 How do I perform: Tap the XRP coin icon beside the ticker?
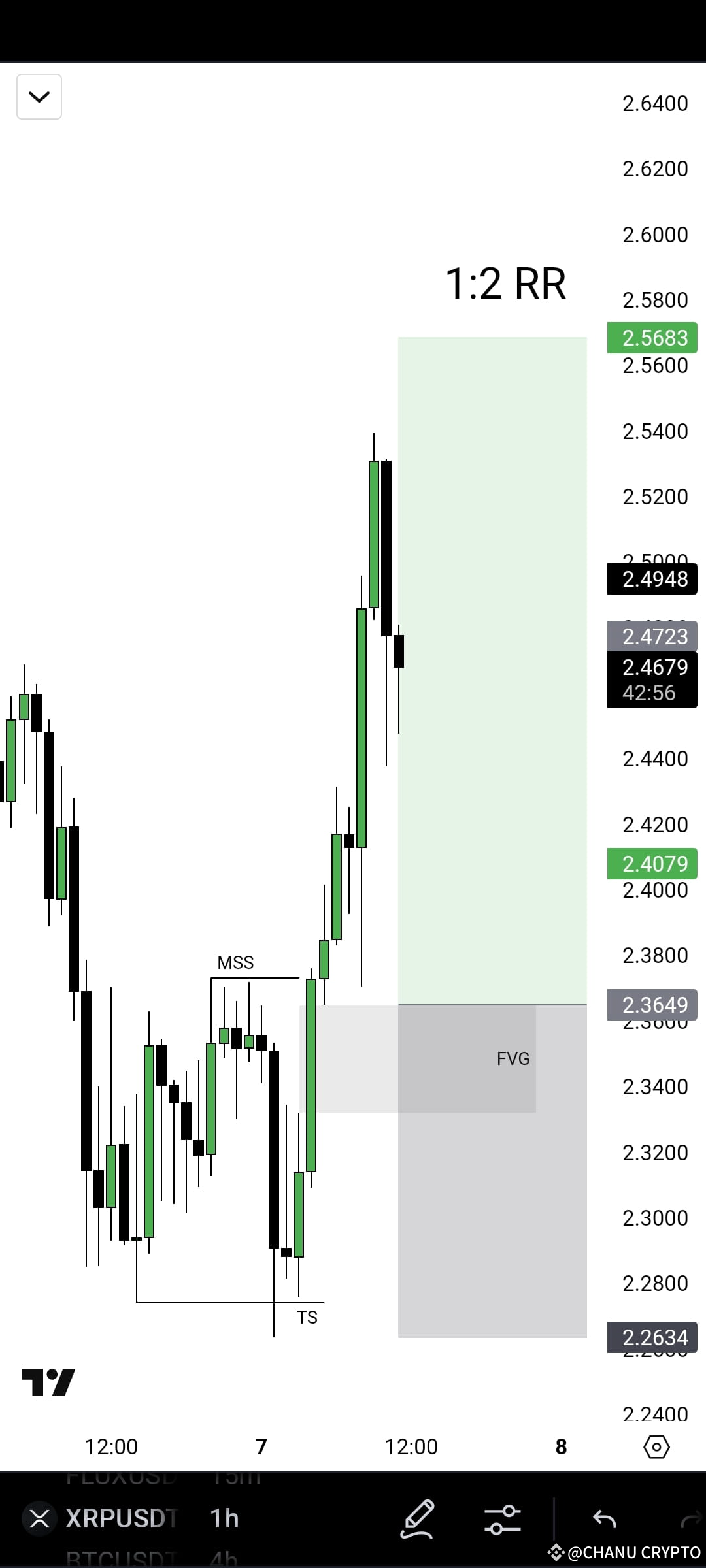tap(39, 1519)
